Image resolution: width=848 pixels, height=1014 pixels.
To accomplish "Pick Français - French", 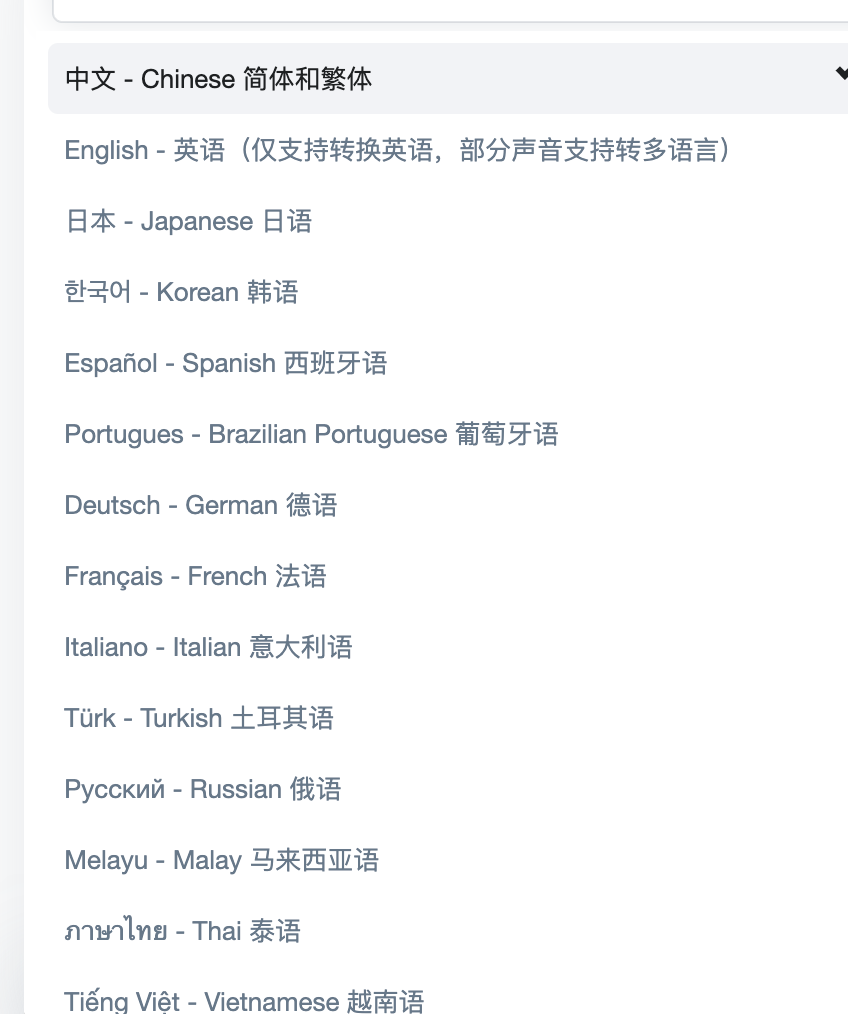I will click(195, 576).
